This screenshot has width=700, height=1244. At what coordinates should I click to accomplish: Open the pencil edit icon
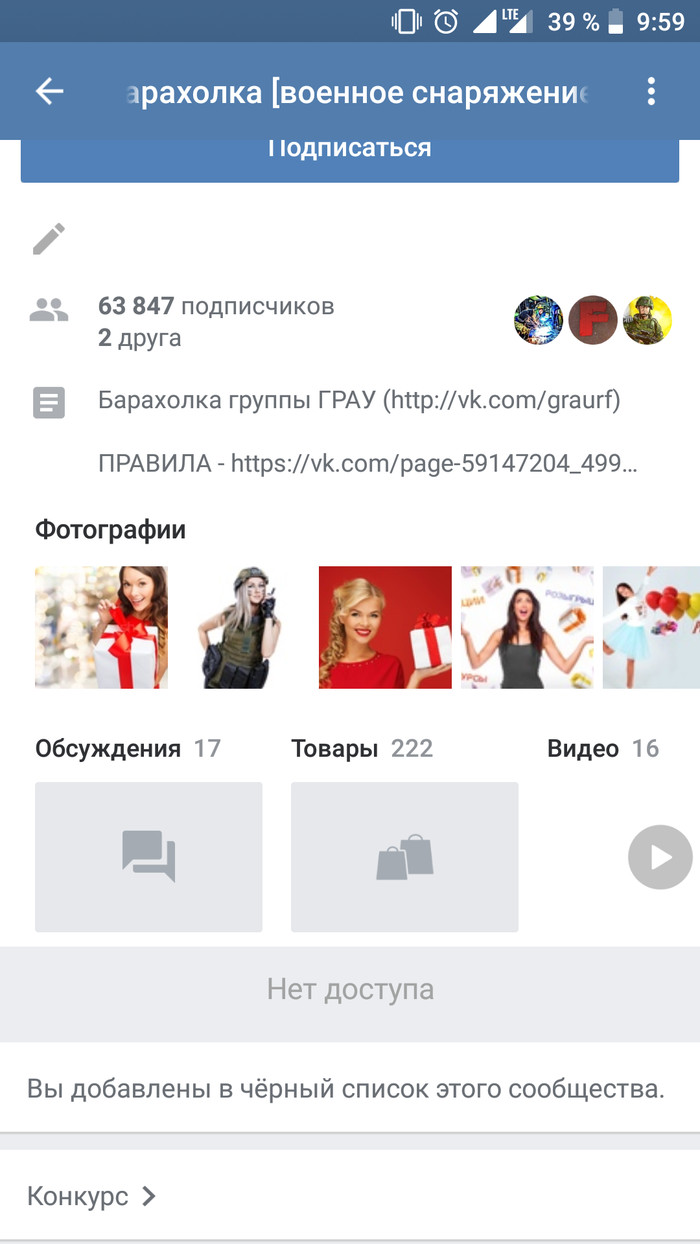tap(49, 239)
